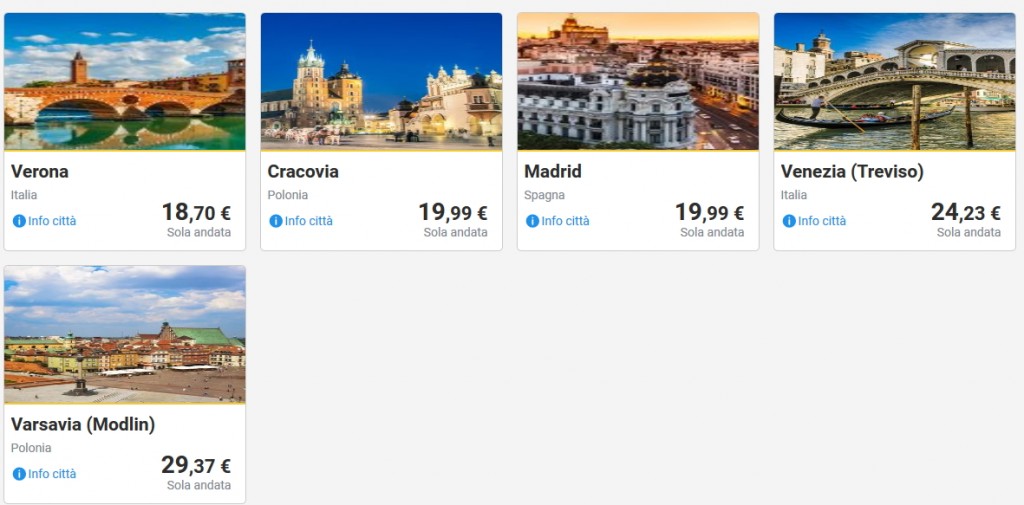Tap Info città for Verona

click(45, 221)
